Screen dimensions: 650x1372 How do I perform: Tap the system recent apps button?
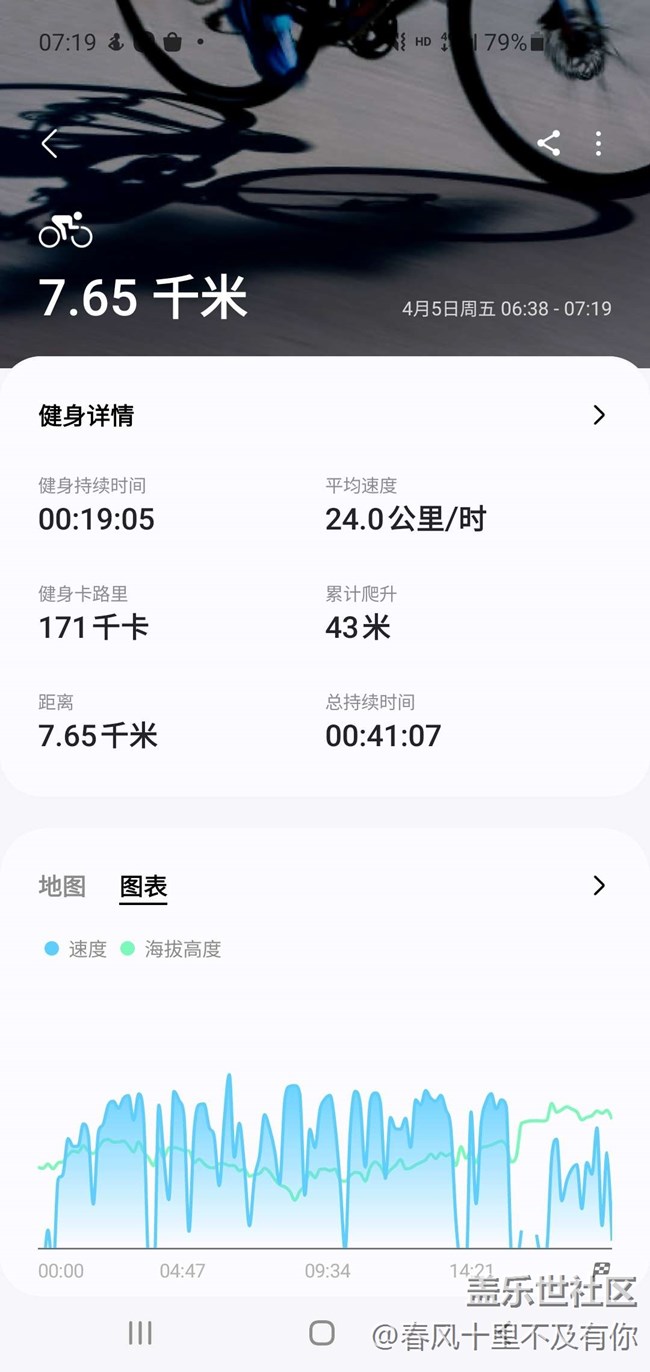pyautogui.click(x=140, y=1332)
